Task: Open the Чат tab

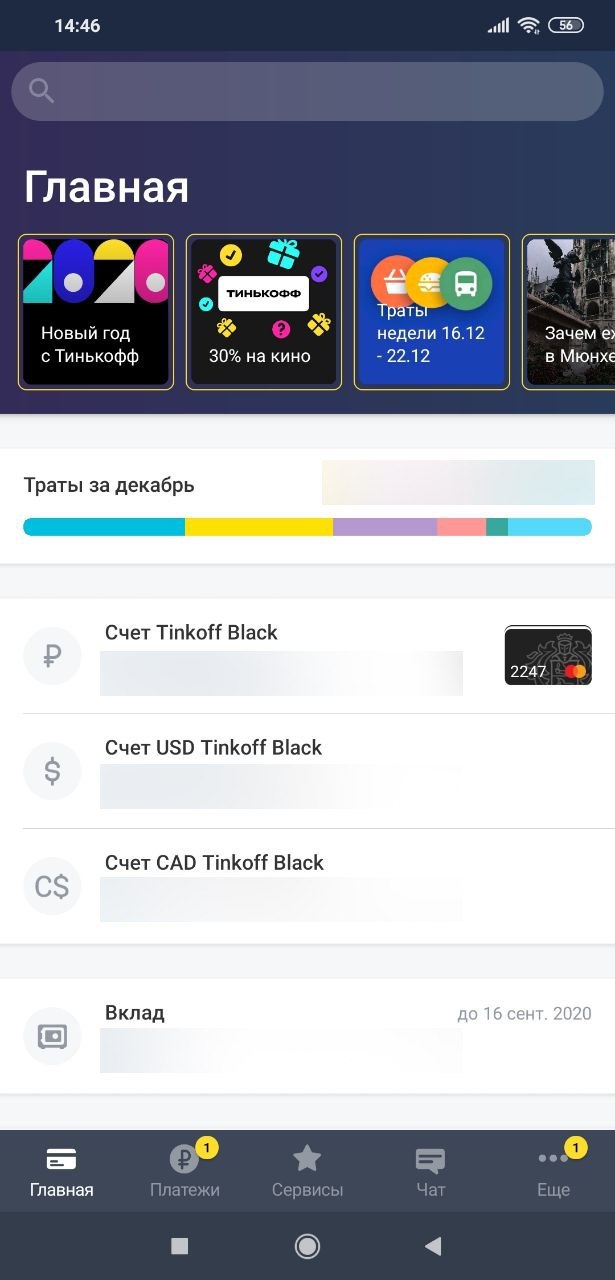Action: tap(430, 1172)
